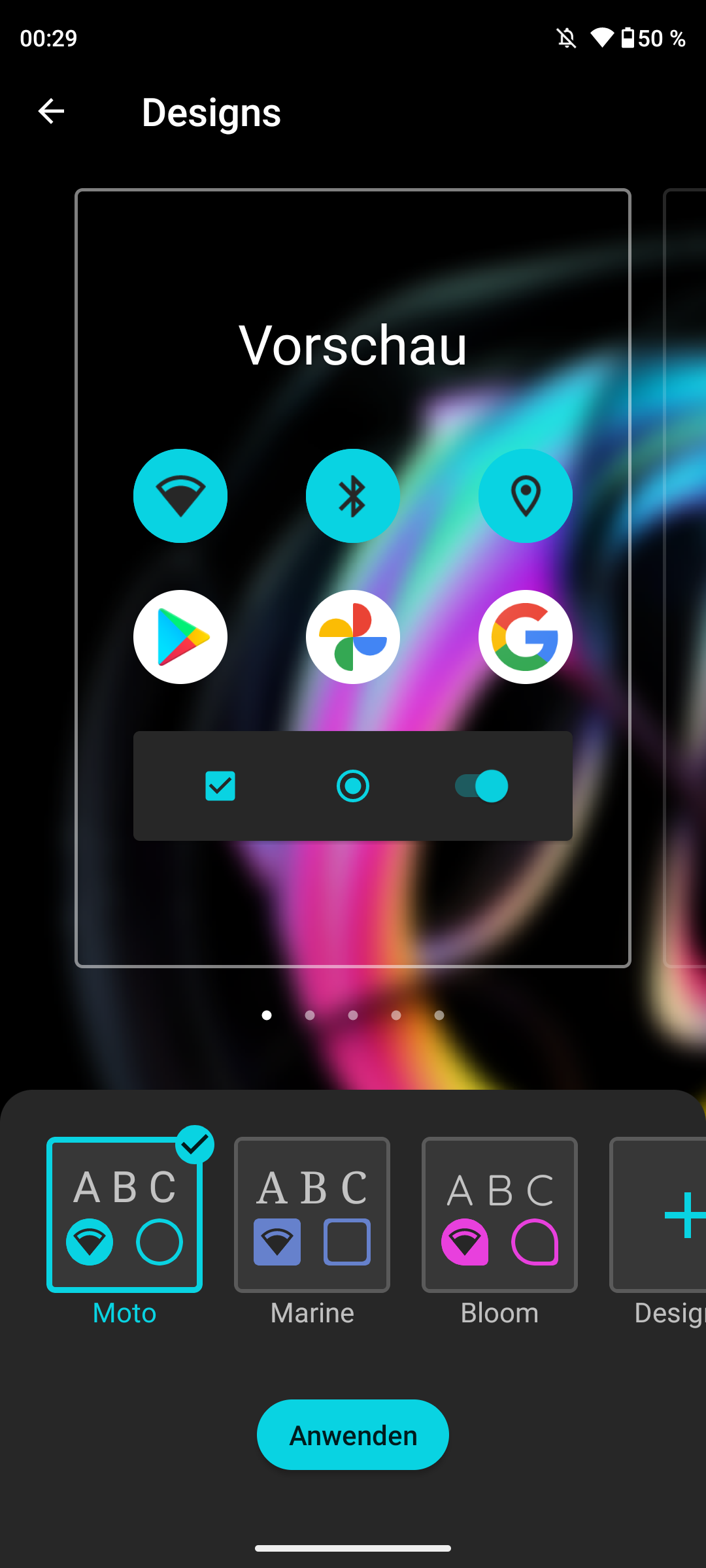Apply the design with Anwenden
The width and height of the screenshot is (706, 1568).
pyautogui.click(x=353, y=1435)
